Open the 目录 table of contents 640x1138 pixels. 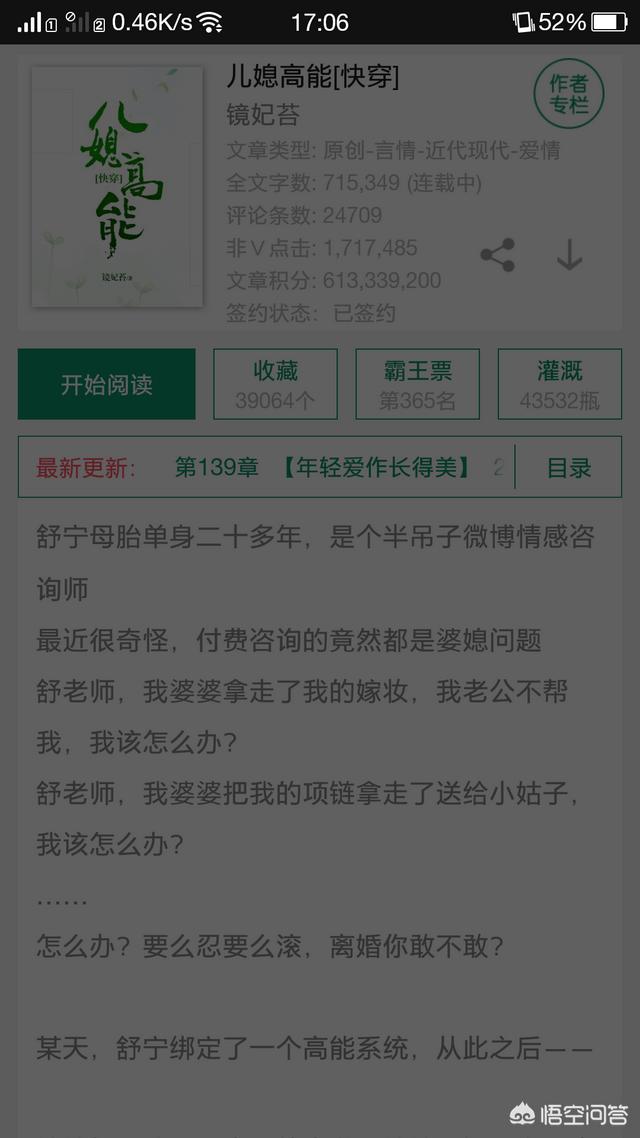pyautogui.click(x=569, y=467)
